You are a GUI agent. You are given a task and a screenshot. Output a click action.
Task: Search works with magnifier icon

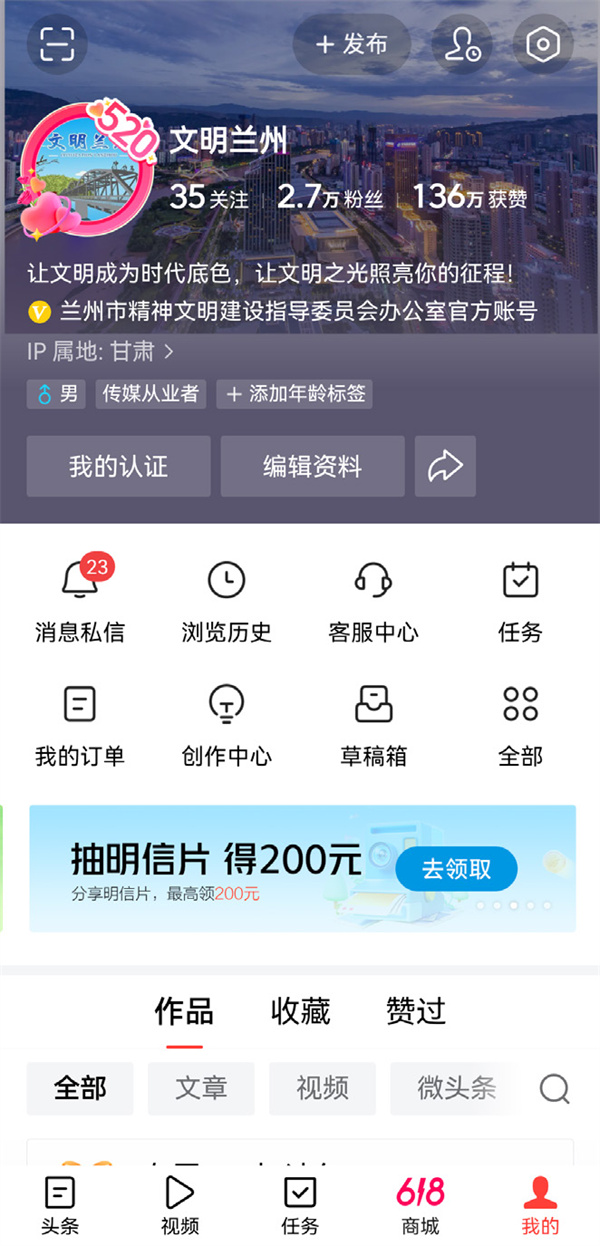pos(554,1088)
